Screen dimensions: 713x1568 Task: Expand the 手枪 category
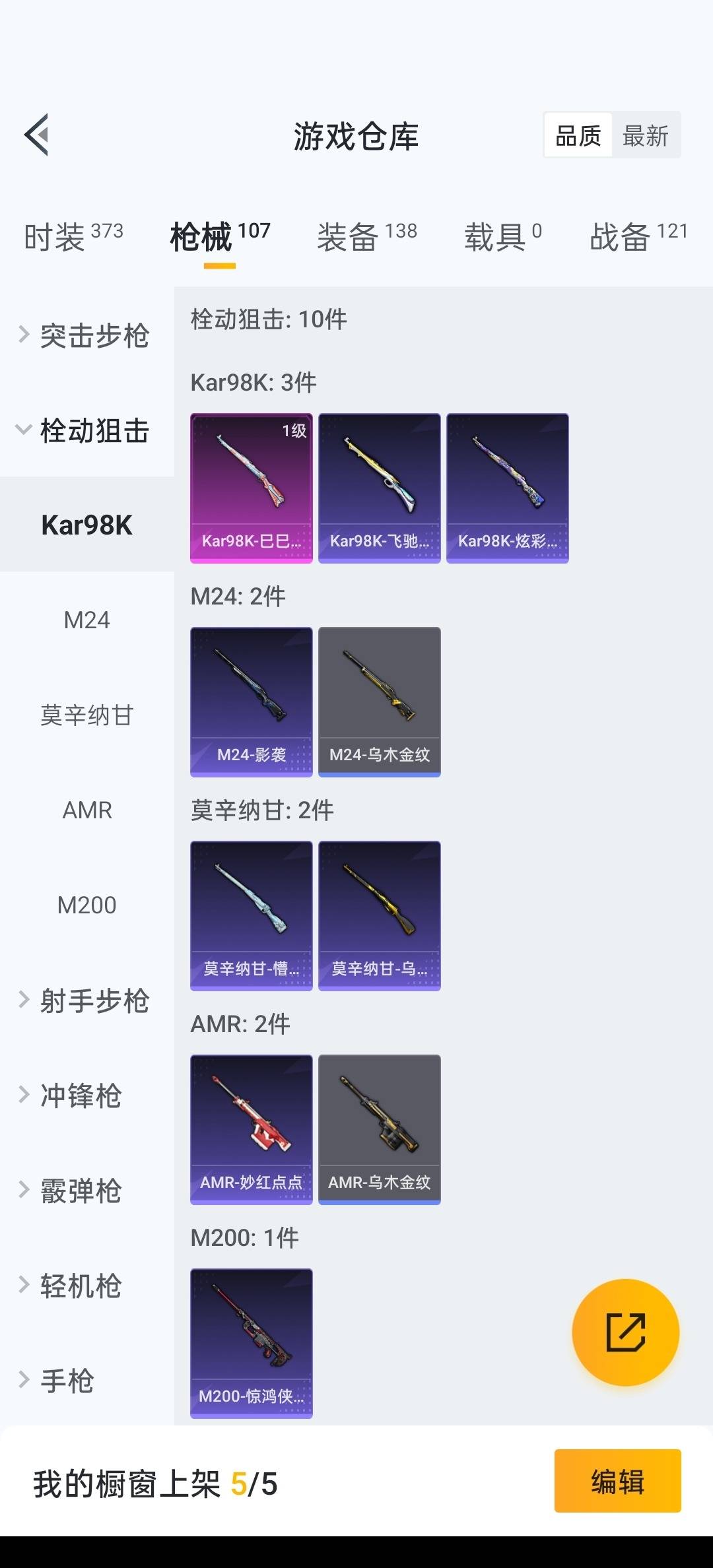(x=59, y=1381)
